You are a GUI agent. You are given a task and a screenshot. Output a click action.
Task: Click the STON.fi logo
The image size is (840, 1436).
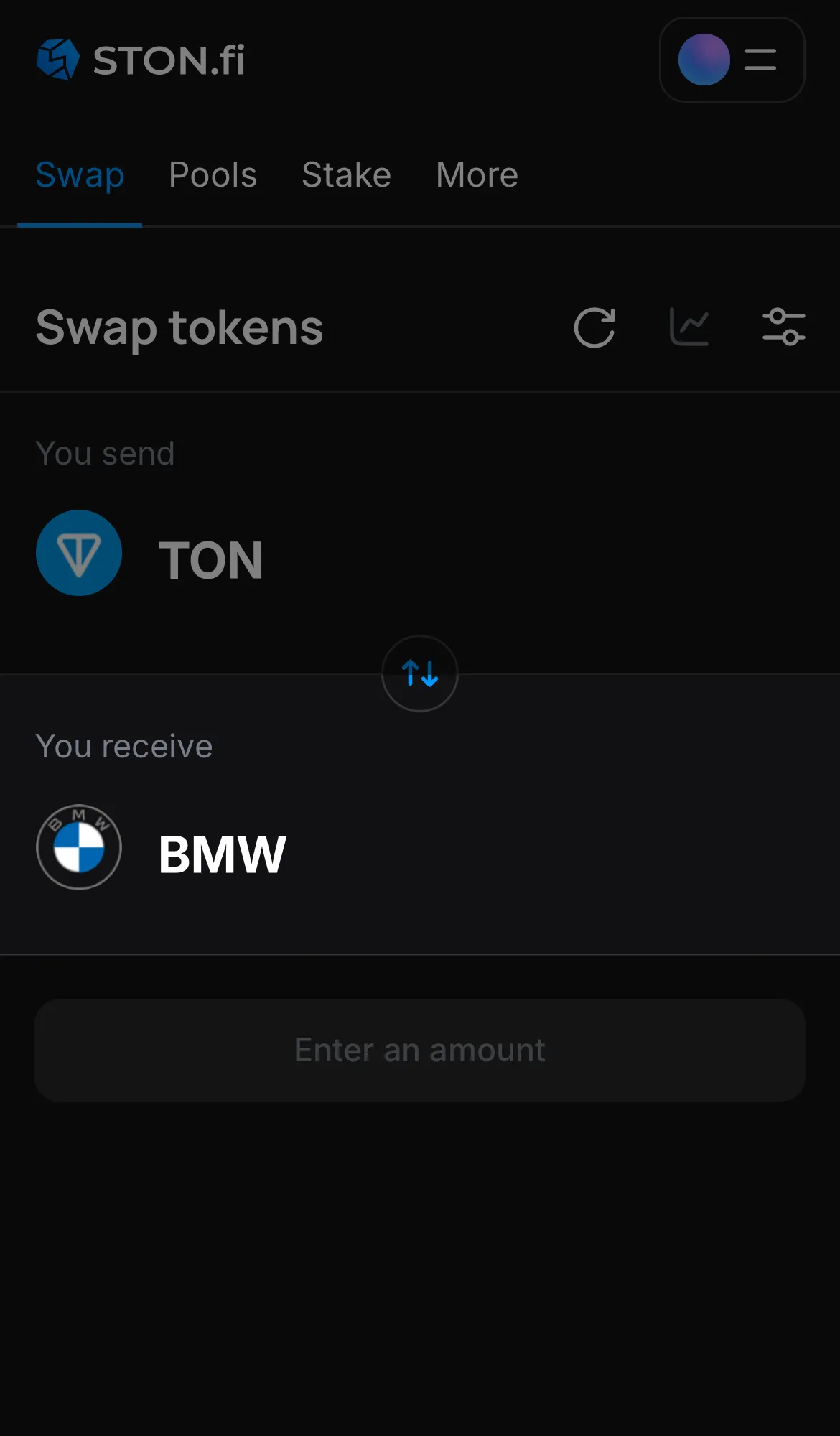141,60
